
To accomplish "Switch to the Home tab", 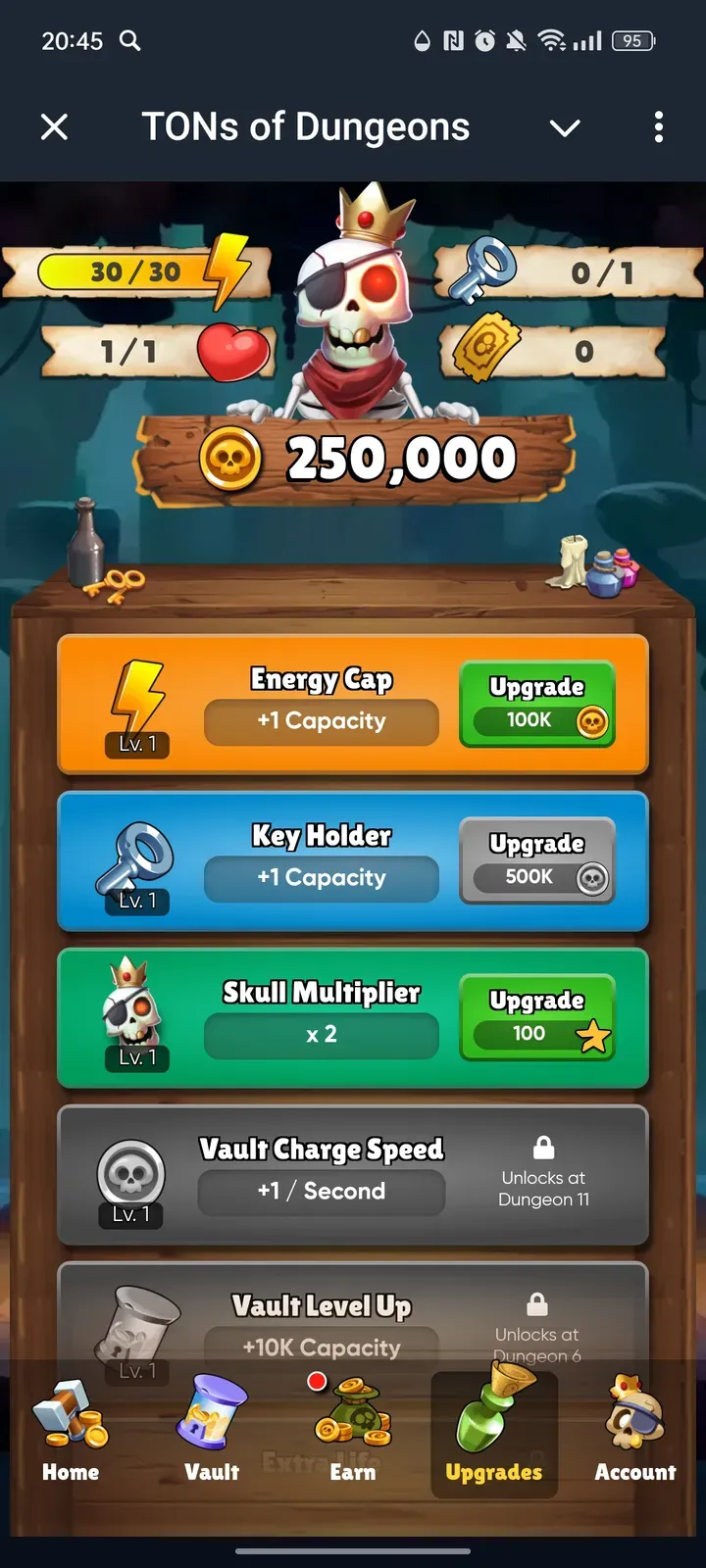I will pyautogui.click(x=71, y=1431).
